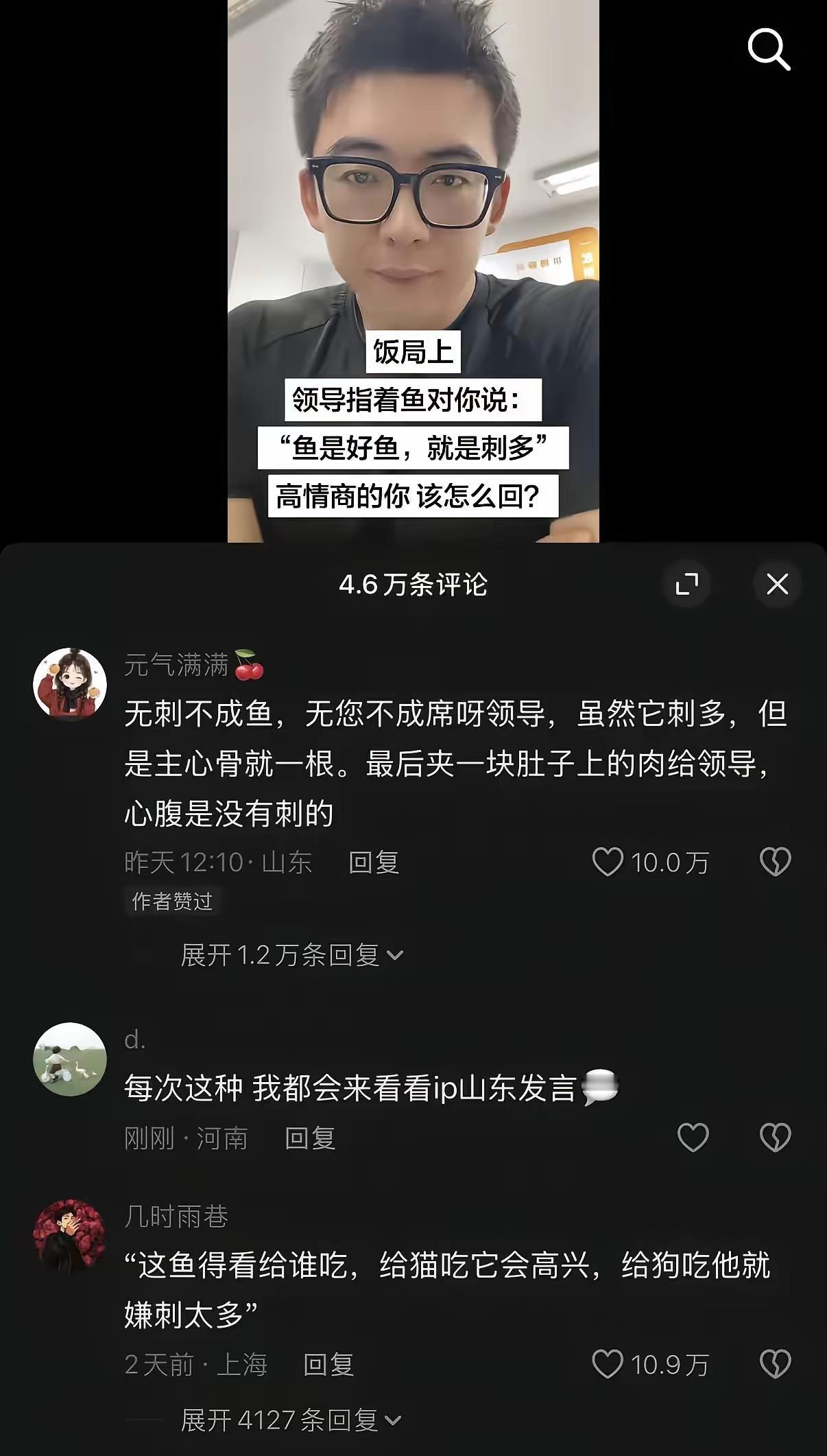Like 元气满满's comment with the heart icon
827x1456 pixels.
tap(608, 863)
